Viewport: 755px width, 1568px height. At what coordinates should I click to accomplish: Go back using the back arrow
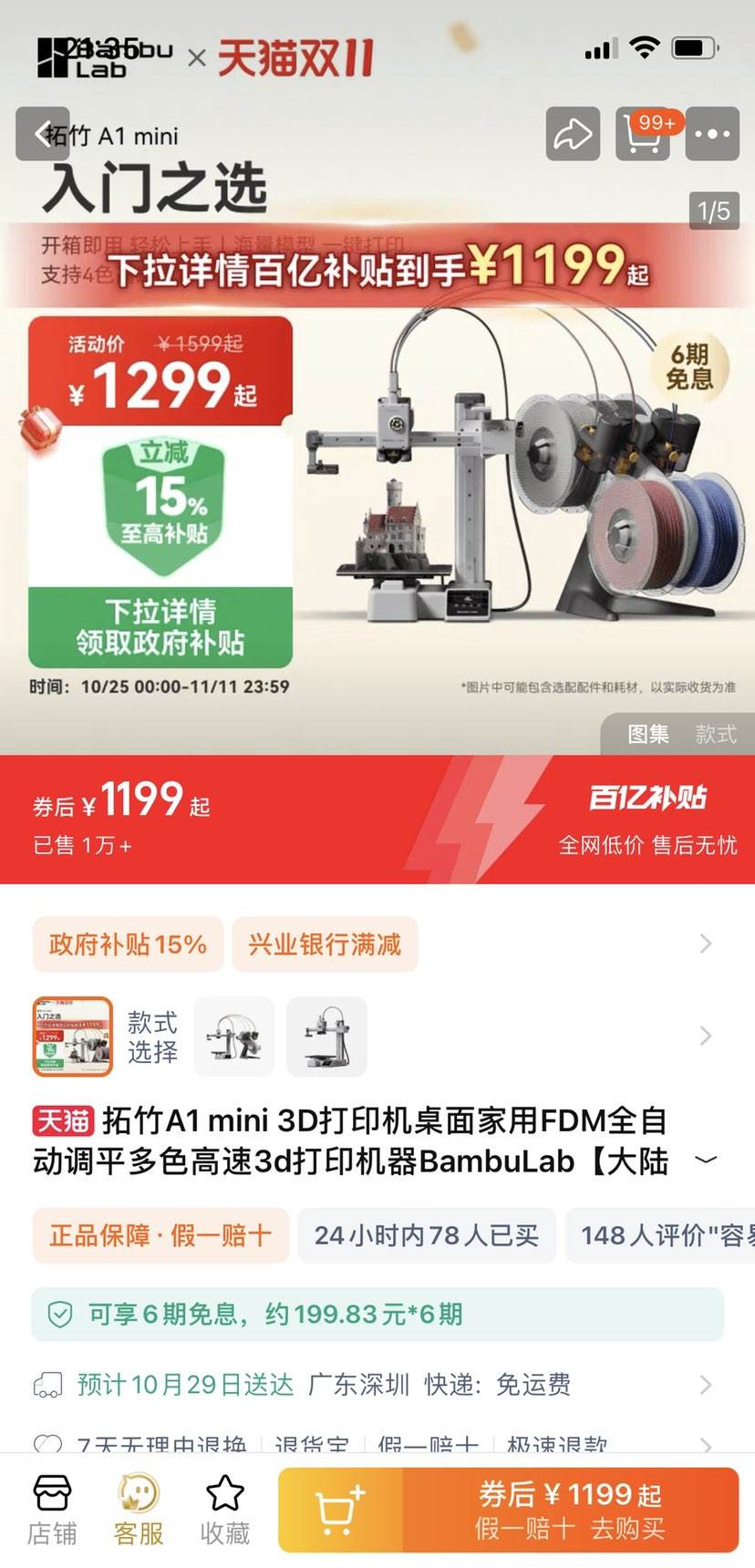pos(42,133)
